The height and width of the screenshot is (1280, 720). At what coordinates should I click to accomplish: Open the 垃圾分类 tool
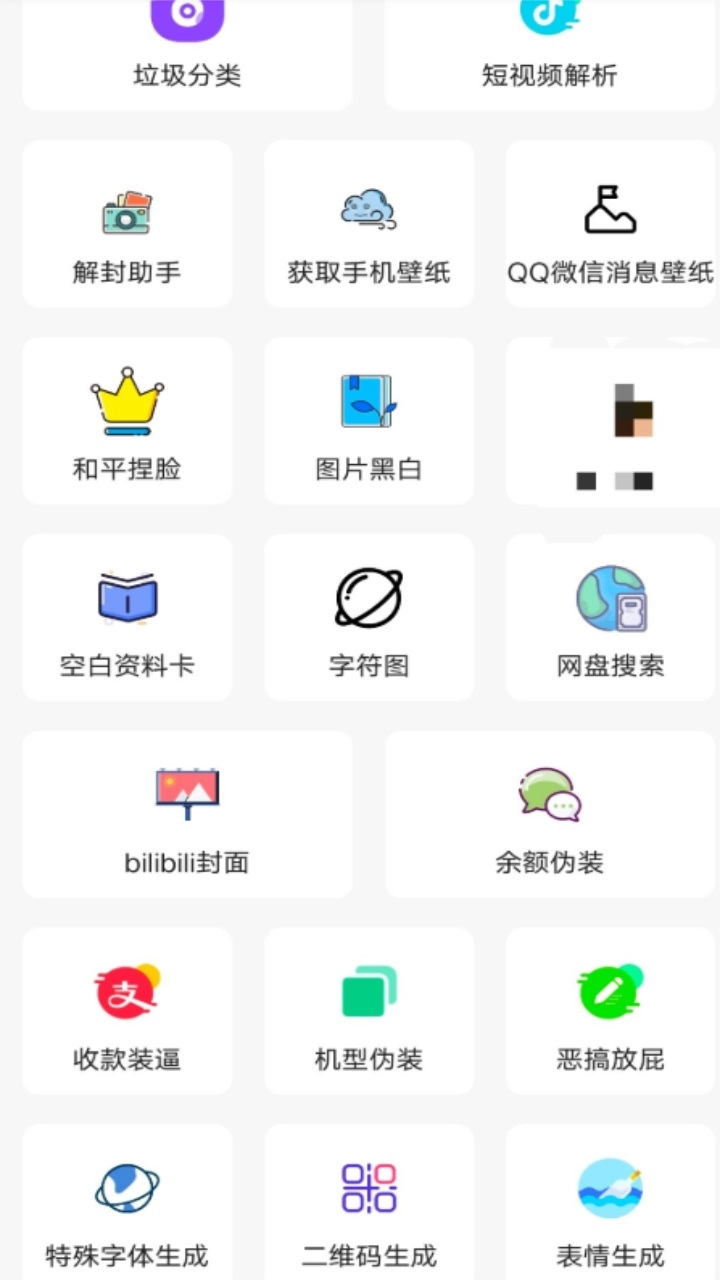(186, 40)
